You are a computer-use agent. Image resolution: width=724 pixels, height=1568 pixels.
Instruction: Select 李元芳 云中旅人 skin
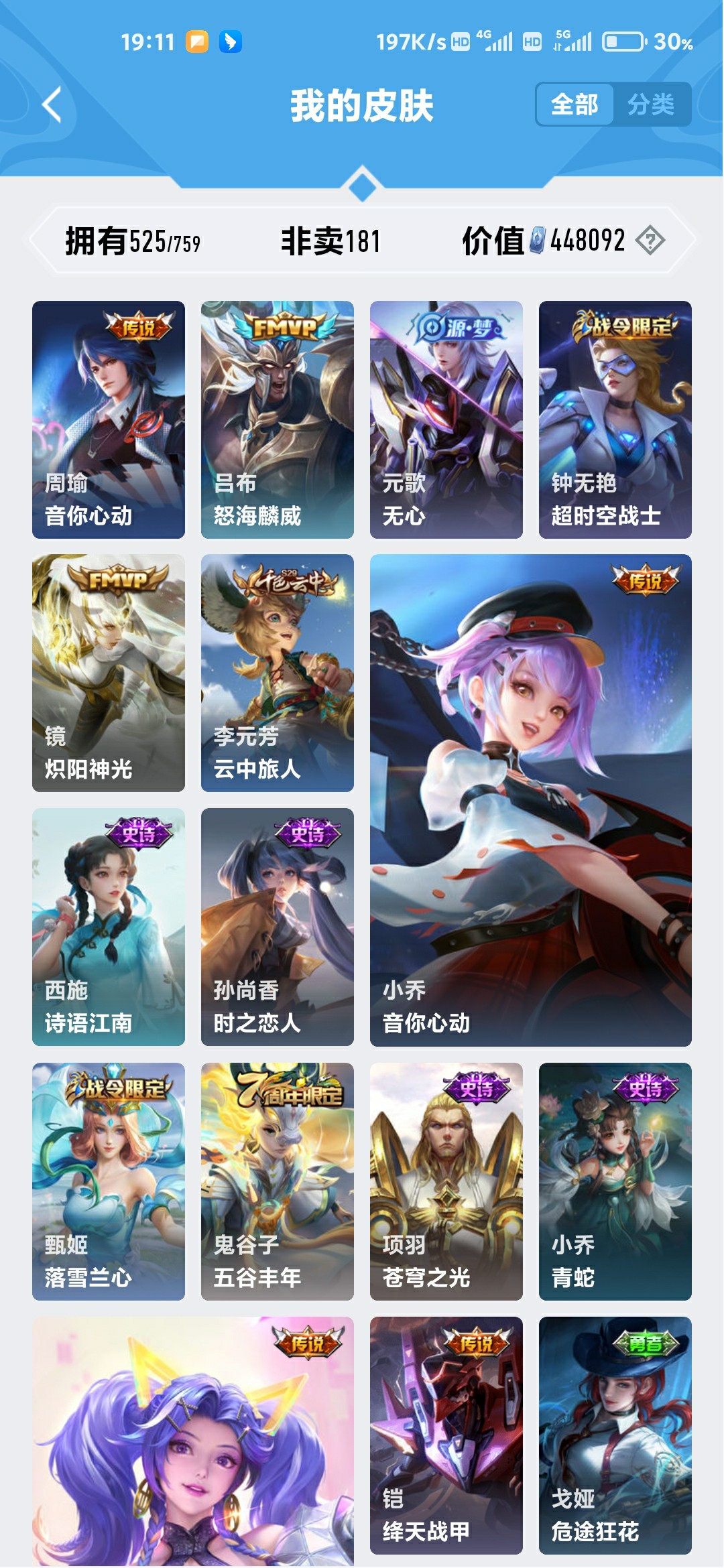[x=278, y=673]
